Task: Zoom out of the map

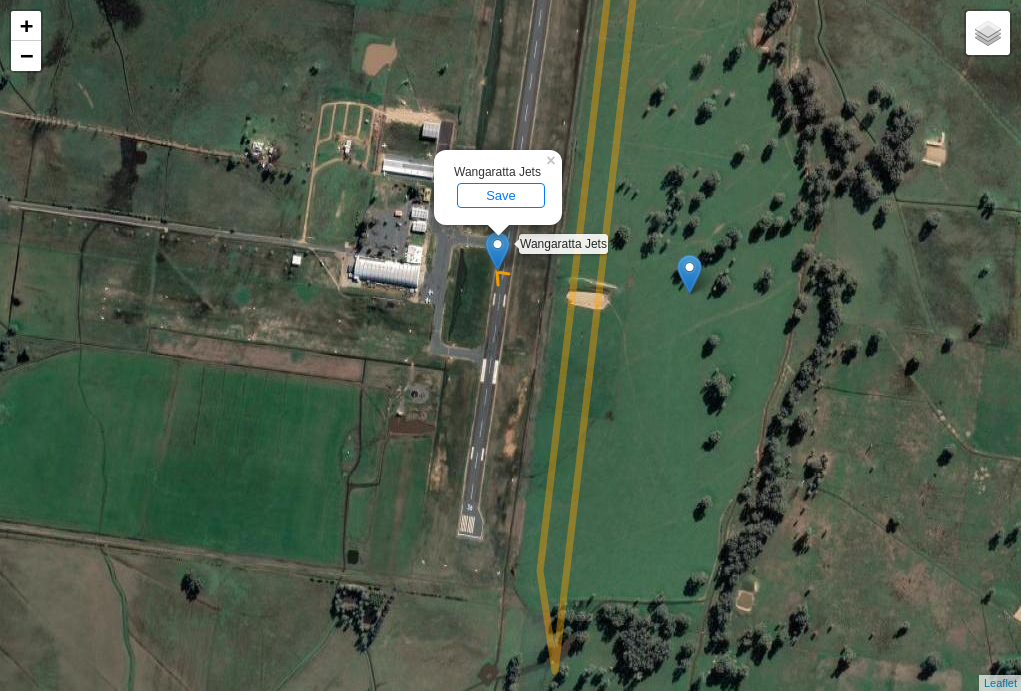Action: pos(26,56)
